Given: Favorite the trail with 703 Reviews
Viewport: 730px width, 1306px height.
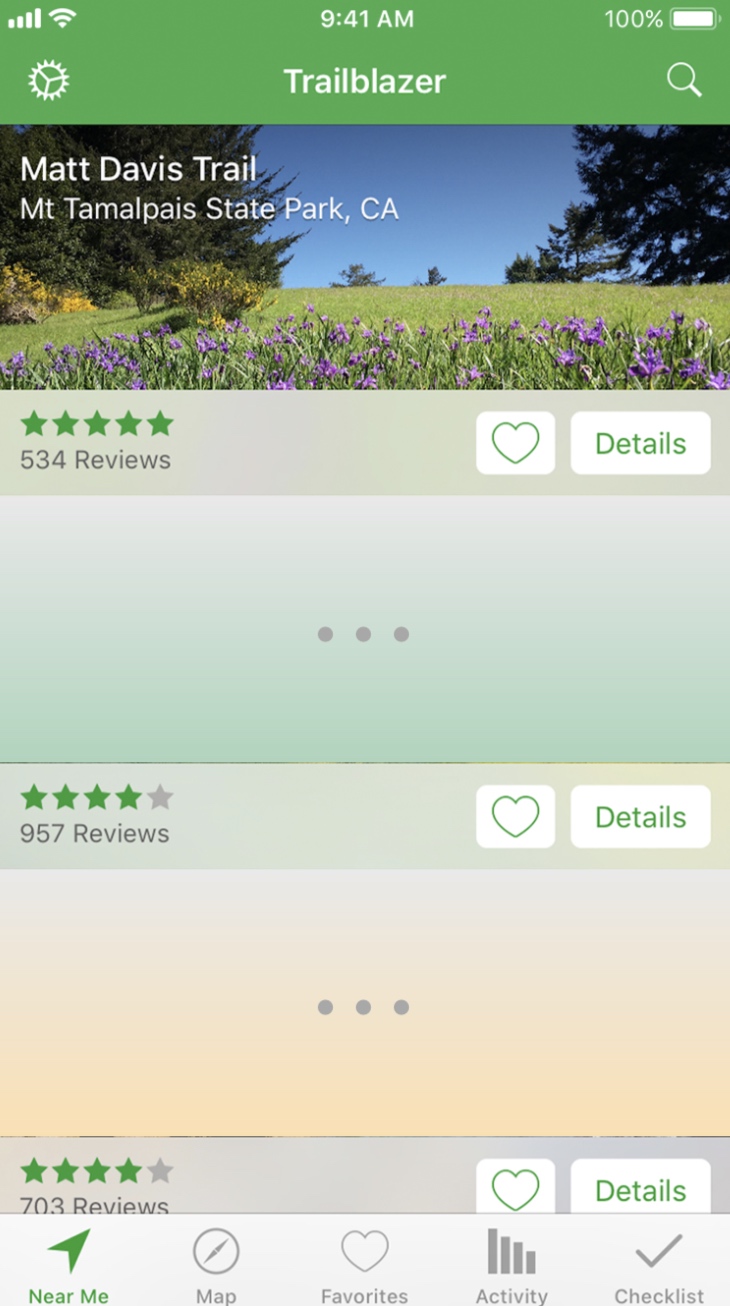Looking at the screenshot, I should coord(515,1188).
